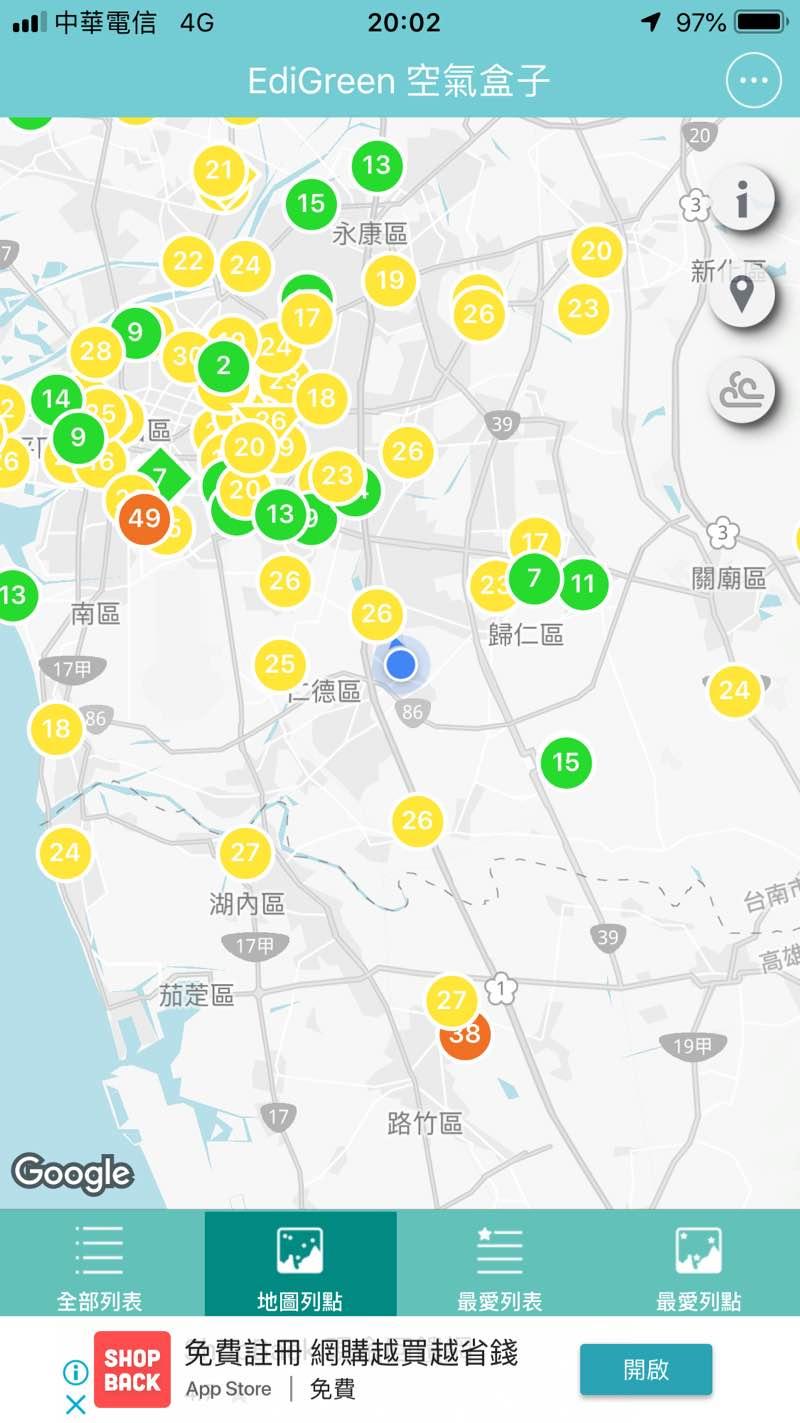Select the 地圖列點 tab

click(300, 1264)
